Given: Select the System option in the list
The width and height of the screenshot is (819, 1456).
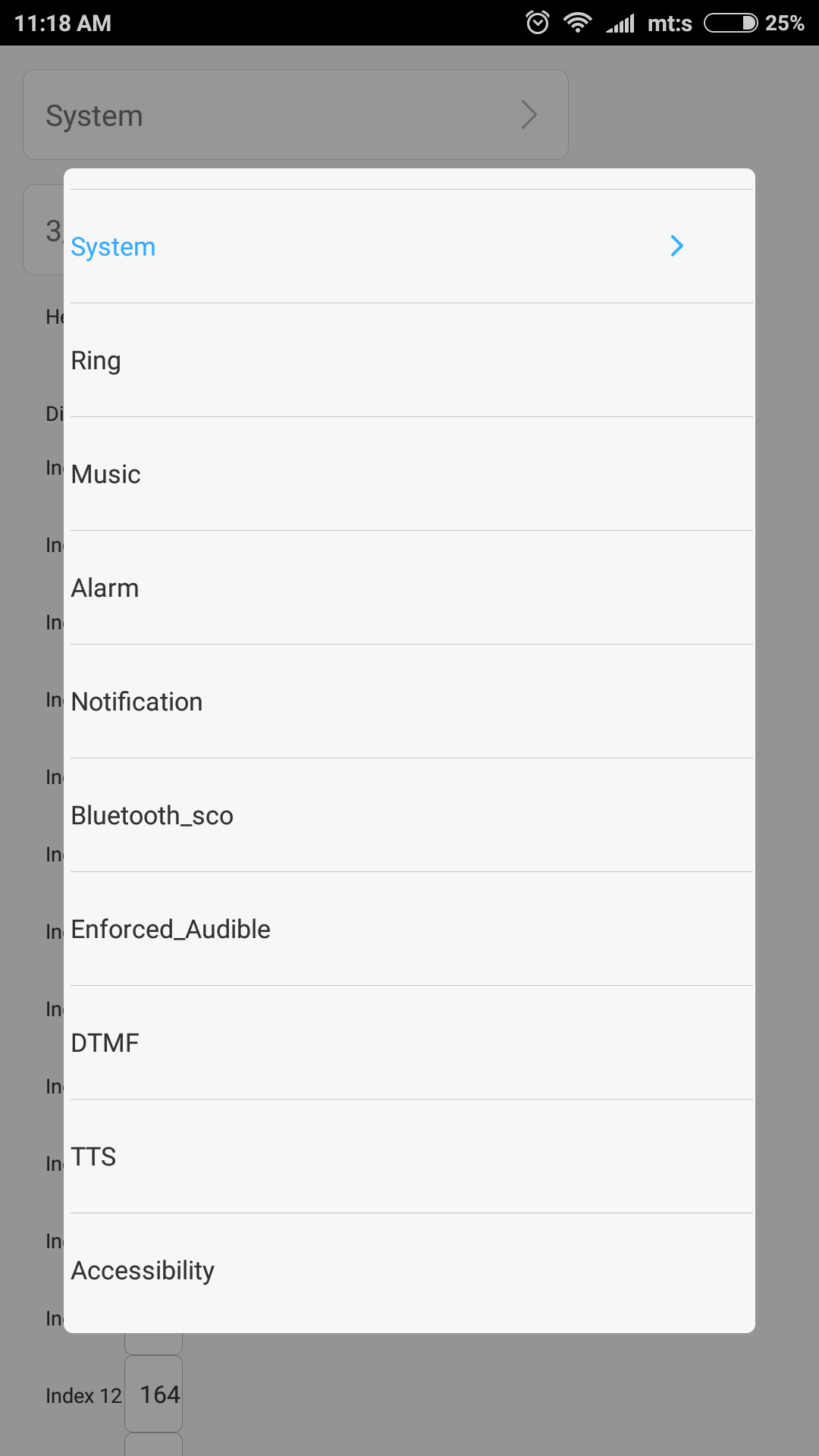Looking at the screenshot, I should tap(409, 246).
